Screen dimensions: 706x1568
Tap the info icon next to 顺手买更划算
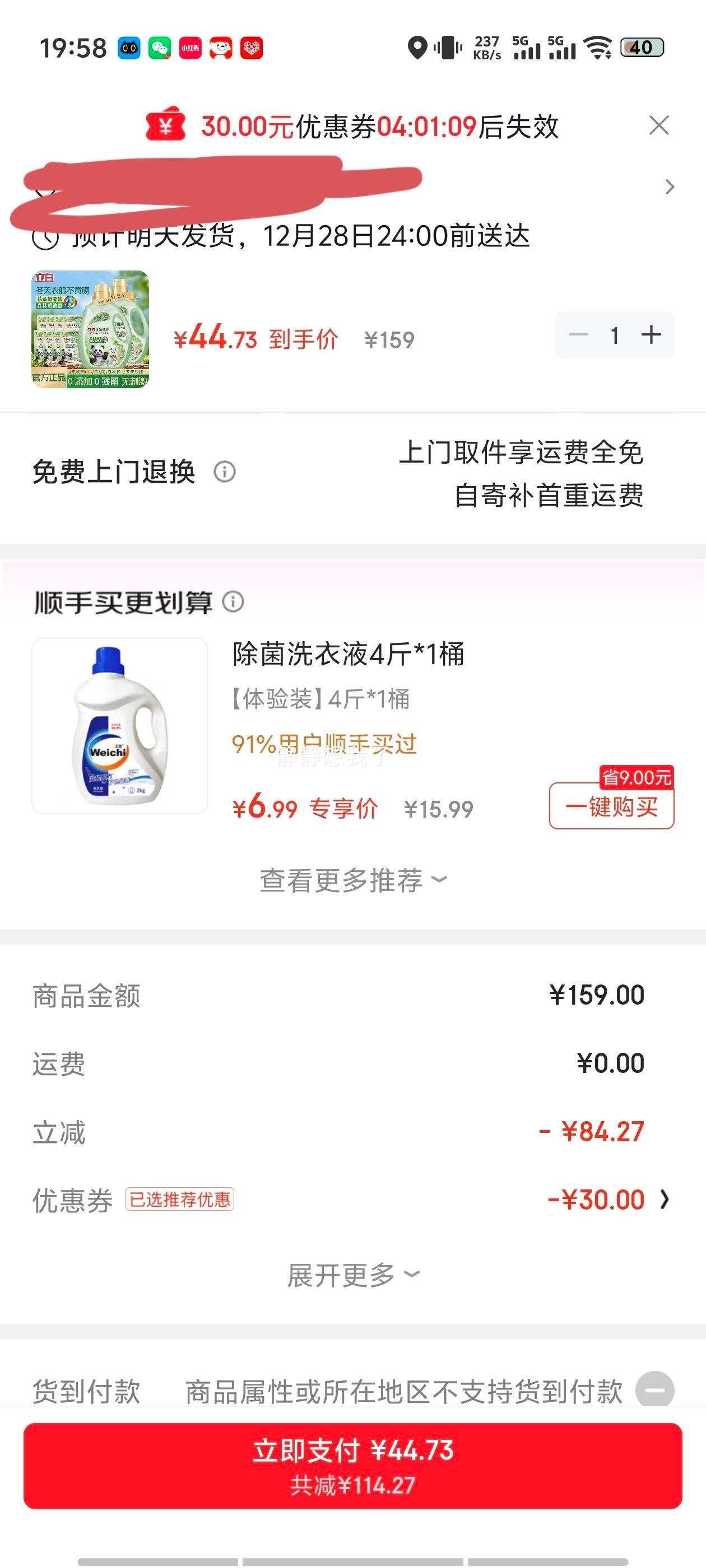point(233,604)
